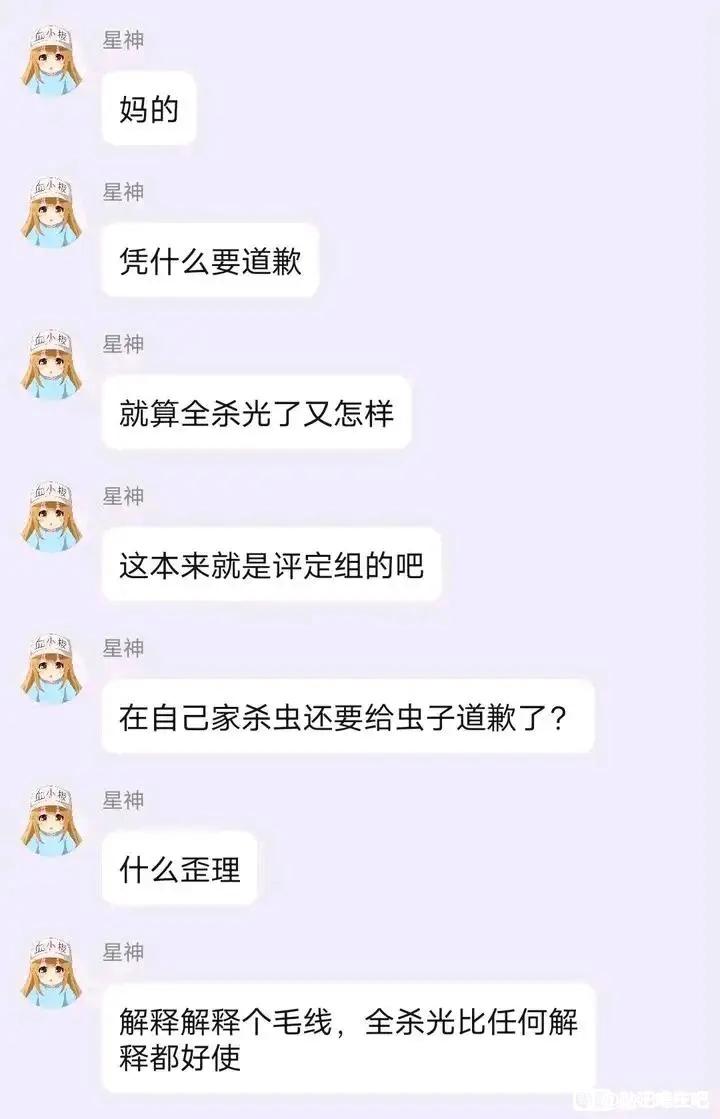
Task: Open 星神's avatar beside the message "妈的"
Action: (51, 61)
